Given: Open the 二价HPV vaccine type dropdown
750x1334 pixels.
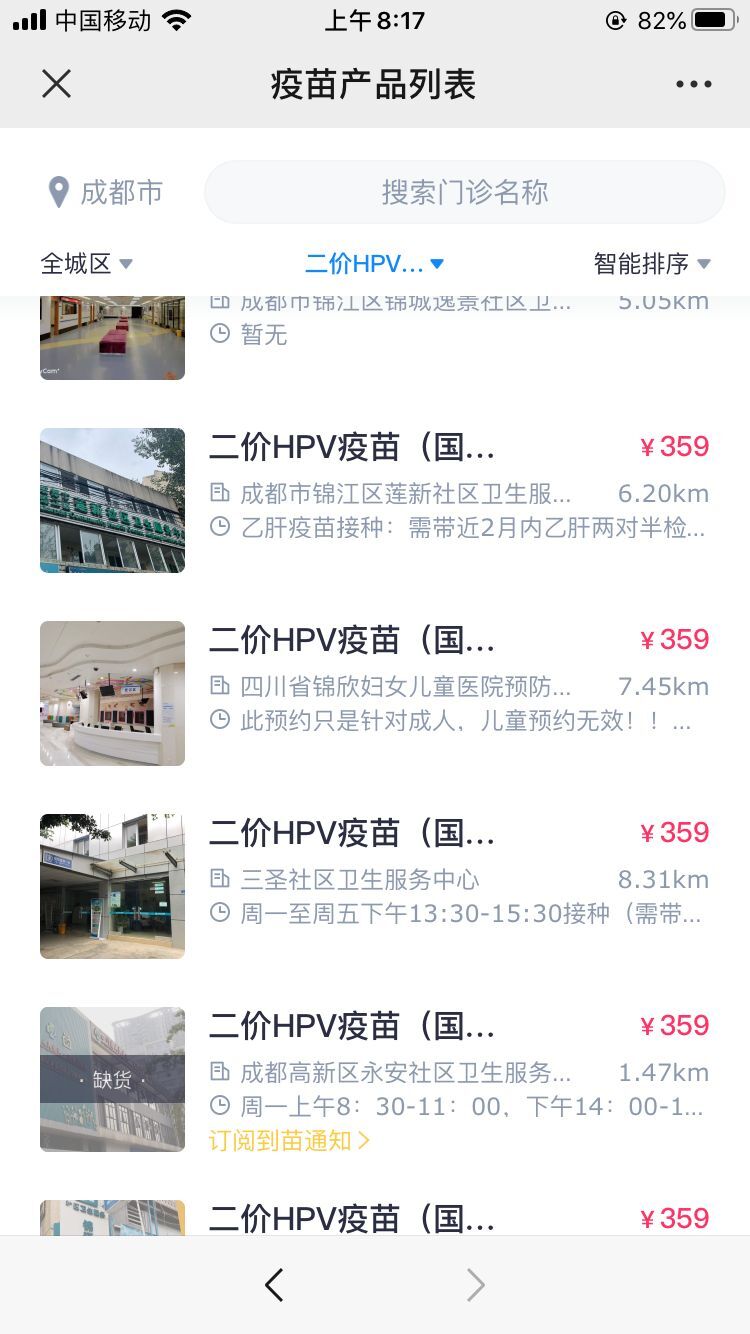Looking at the screenshot, I should coord(374,263).
